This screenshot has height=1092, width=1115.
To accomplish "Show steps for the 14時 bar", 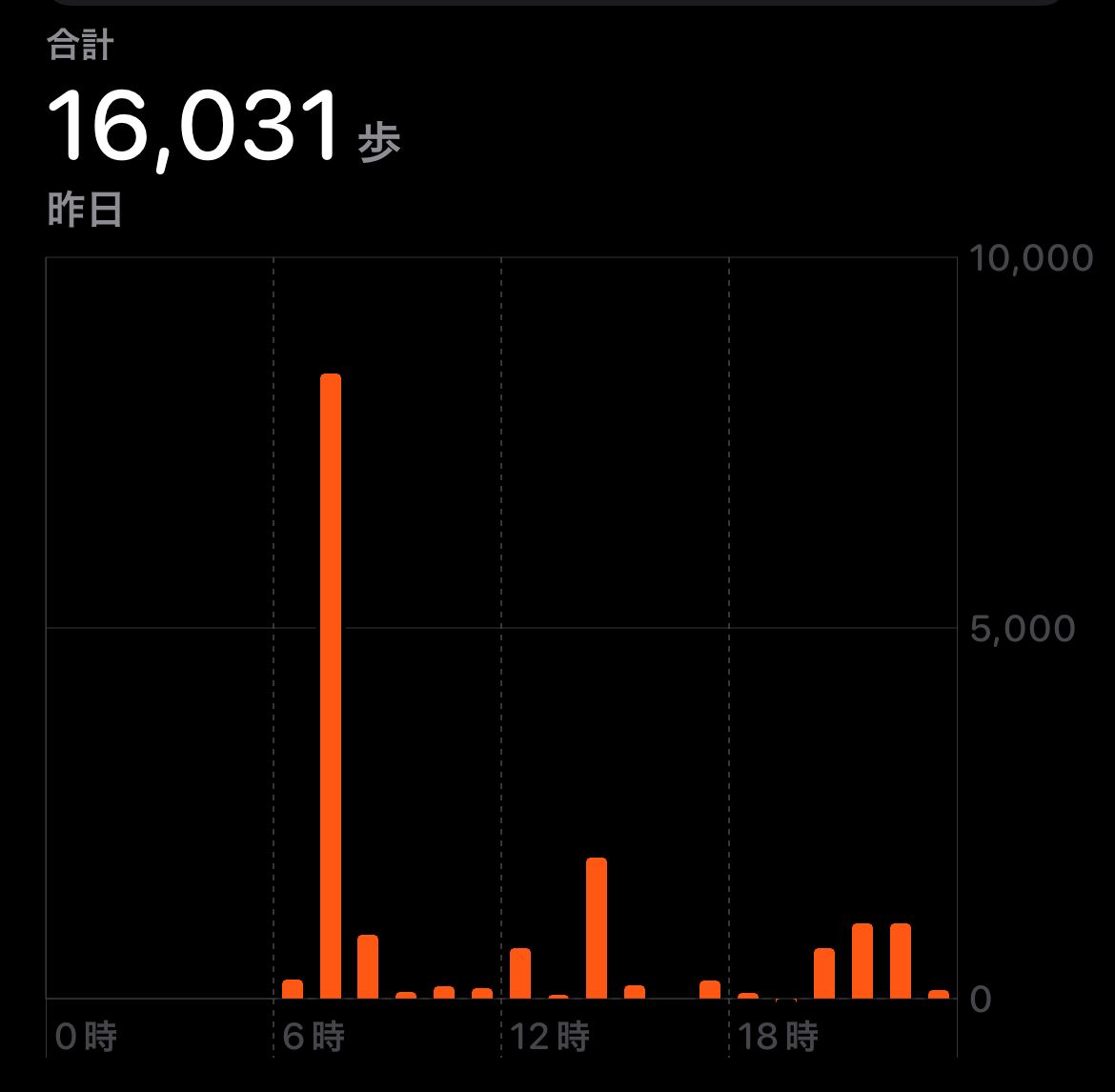I will [597, 927].
